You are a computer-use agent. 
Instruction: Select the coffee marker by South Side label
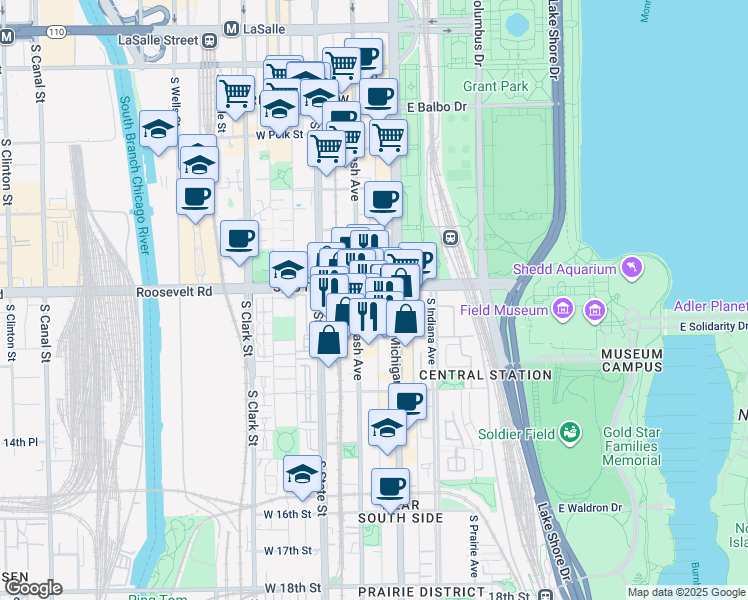pos(390,487)
